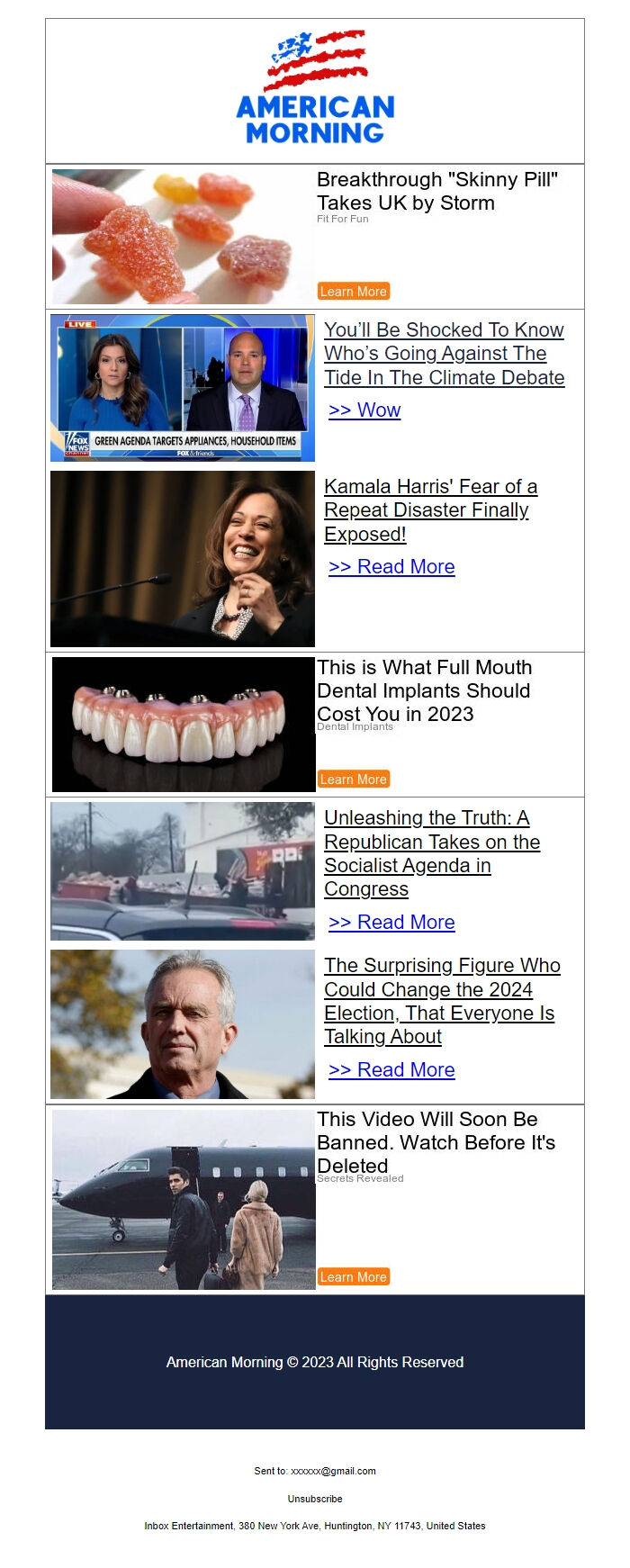Open the gummy Skinny Pill image

tap(183, 237)
